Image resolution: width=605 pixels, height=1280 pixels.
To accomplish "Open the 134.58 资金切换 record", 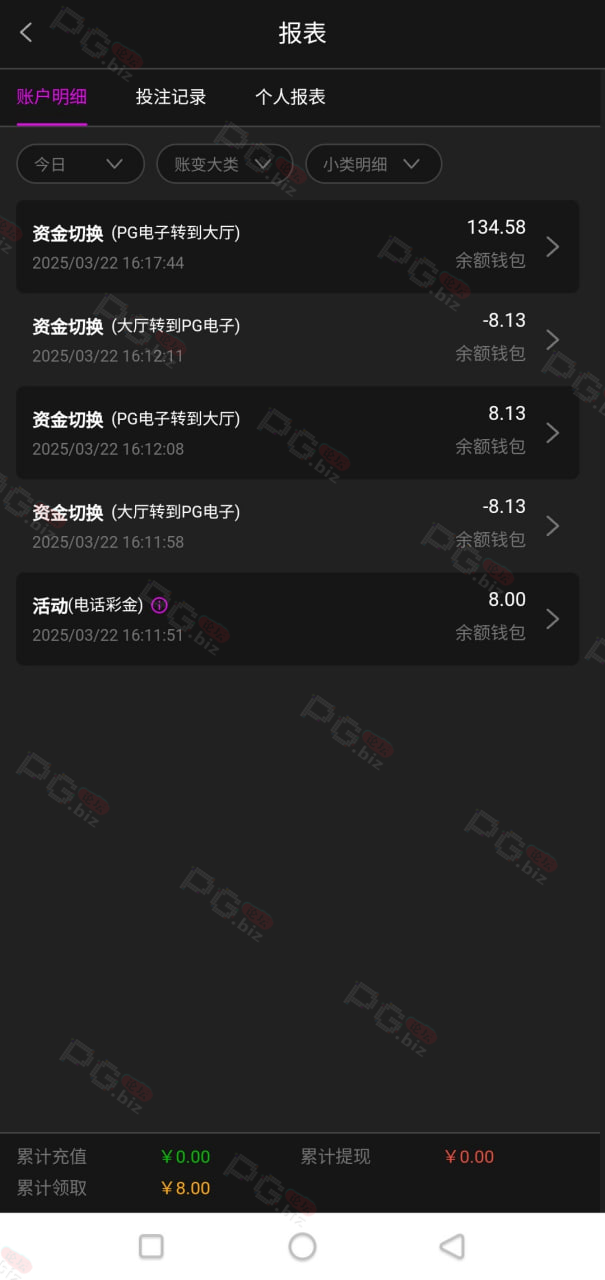I will coord(297,246).
